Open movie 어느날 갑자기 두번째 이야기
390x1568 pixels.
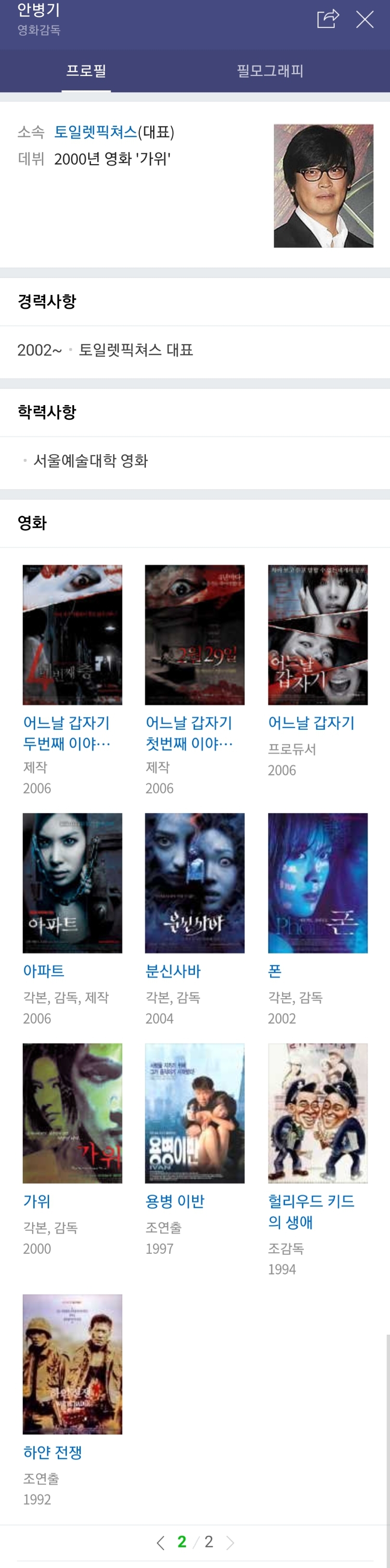[x=72, y=635]
